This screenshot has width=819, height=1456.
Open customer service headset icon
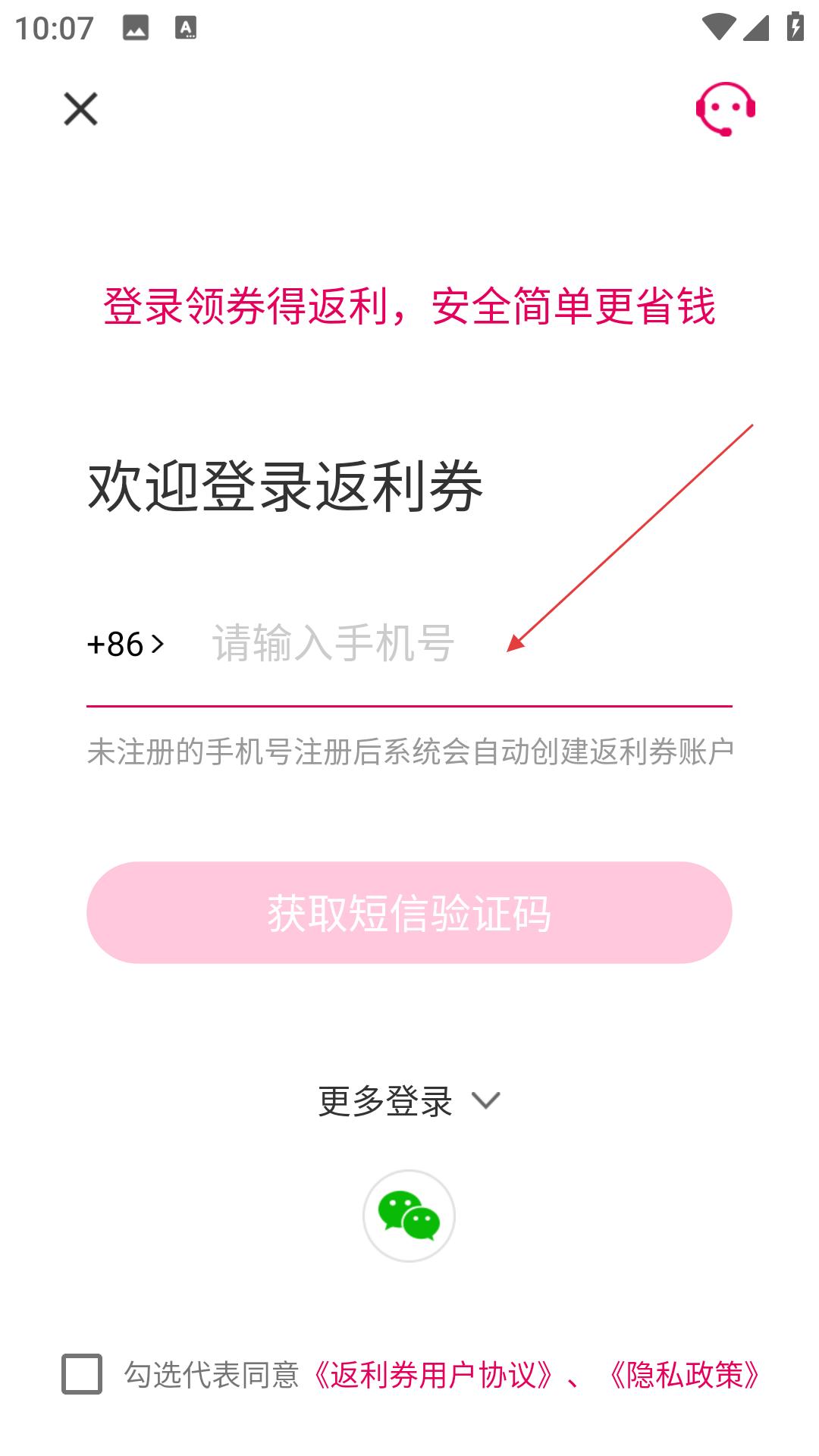click(x=725, y=109)
